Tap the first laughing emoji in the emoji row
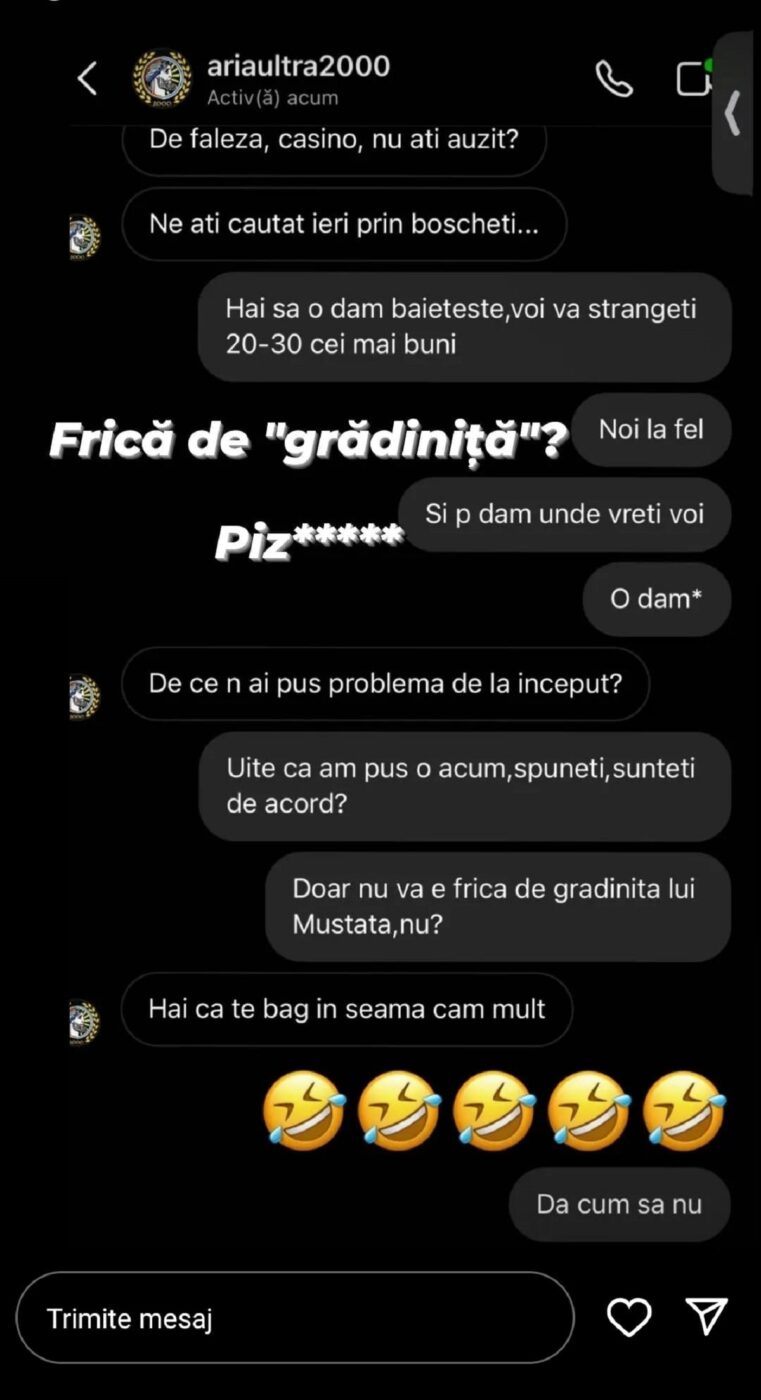Image resolution: width=761 pixels, height=1400 pixels. (x=304, y=1110)
